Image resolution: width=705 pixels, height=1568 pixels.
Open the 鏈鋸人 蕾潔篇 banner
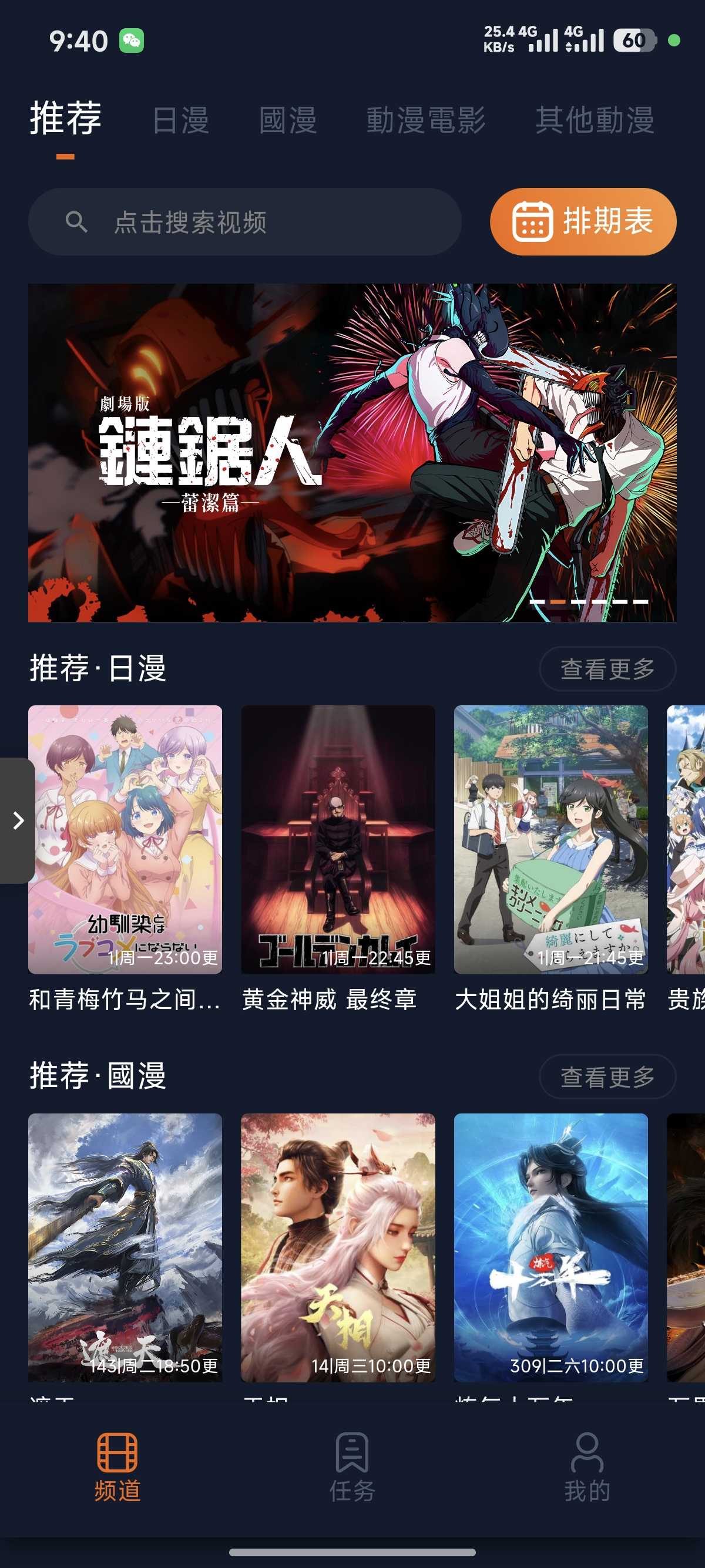[352, 452]
